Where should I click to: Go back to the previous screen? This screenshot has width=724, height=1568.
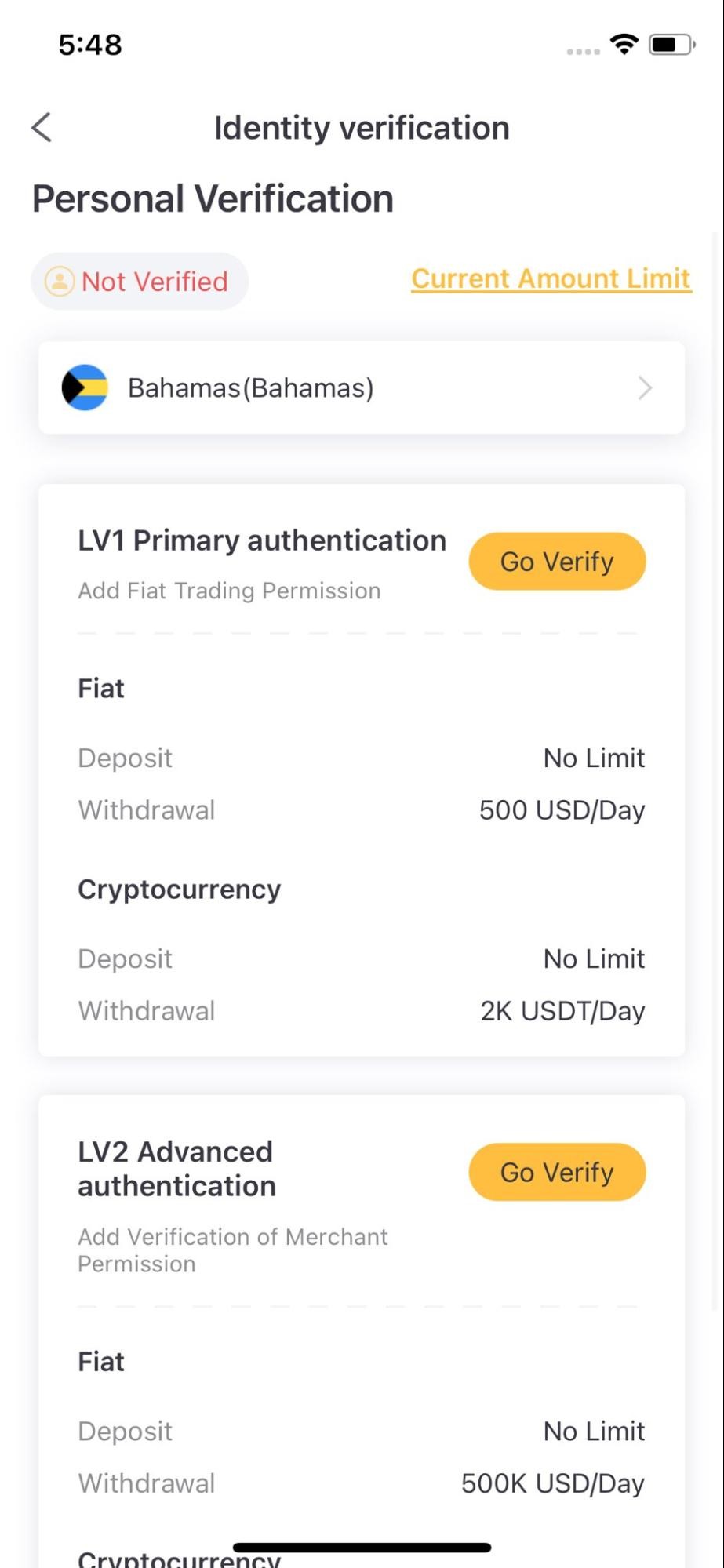tap(40, 126)
